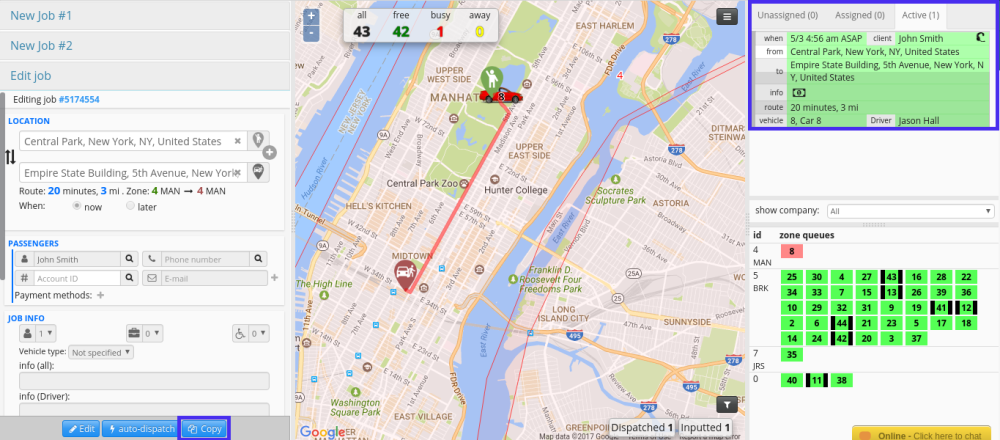This screenshot has width=1000, height=440.
Task: Open the Vehicle type dropdown
Action: [x=101, y=352]
